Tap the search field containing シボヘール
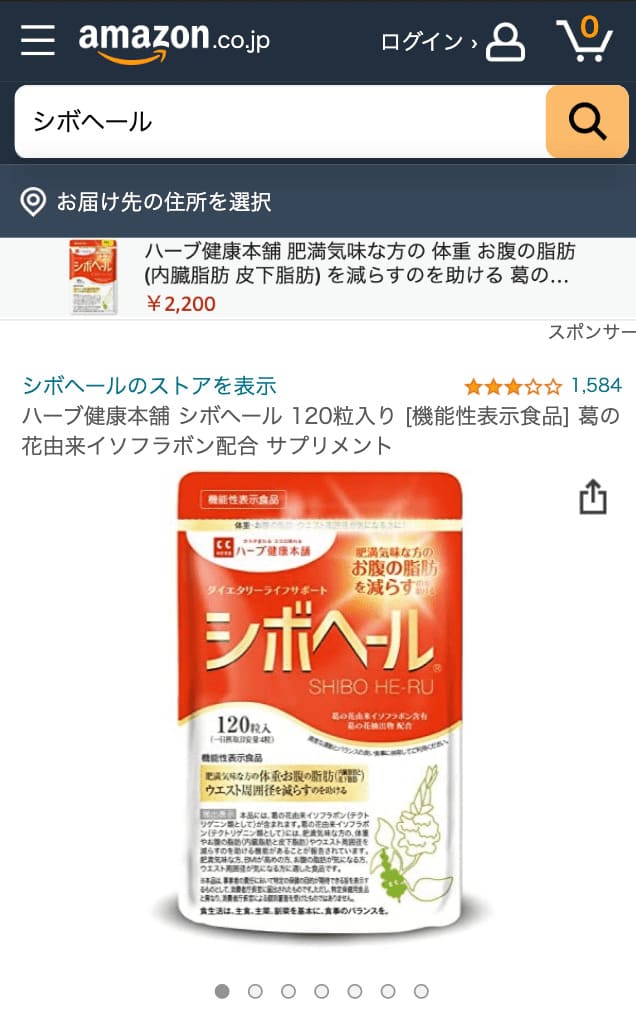Image resolution: width=636 pixels, height=1020 pixels. [x=280, y=122]
